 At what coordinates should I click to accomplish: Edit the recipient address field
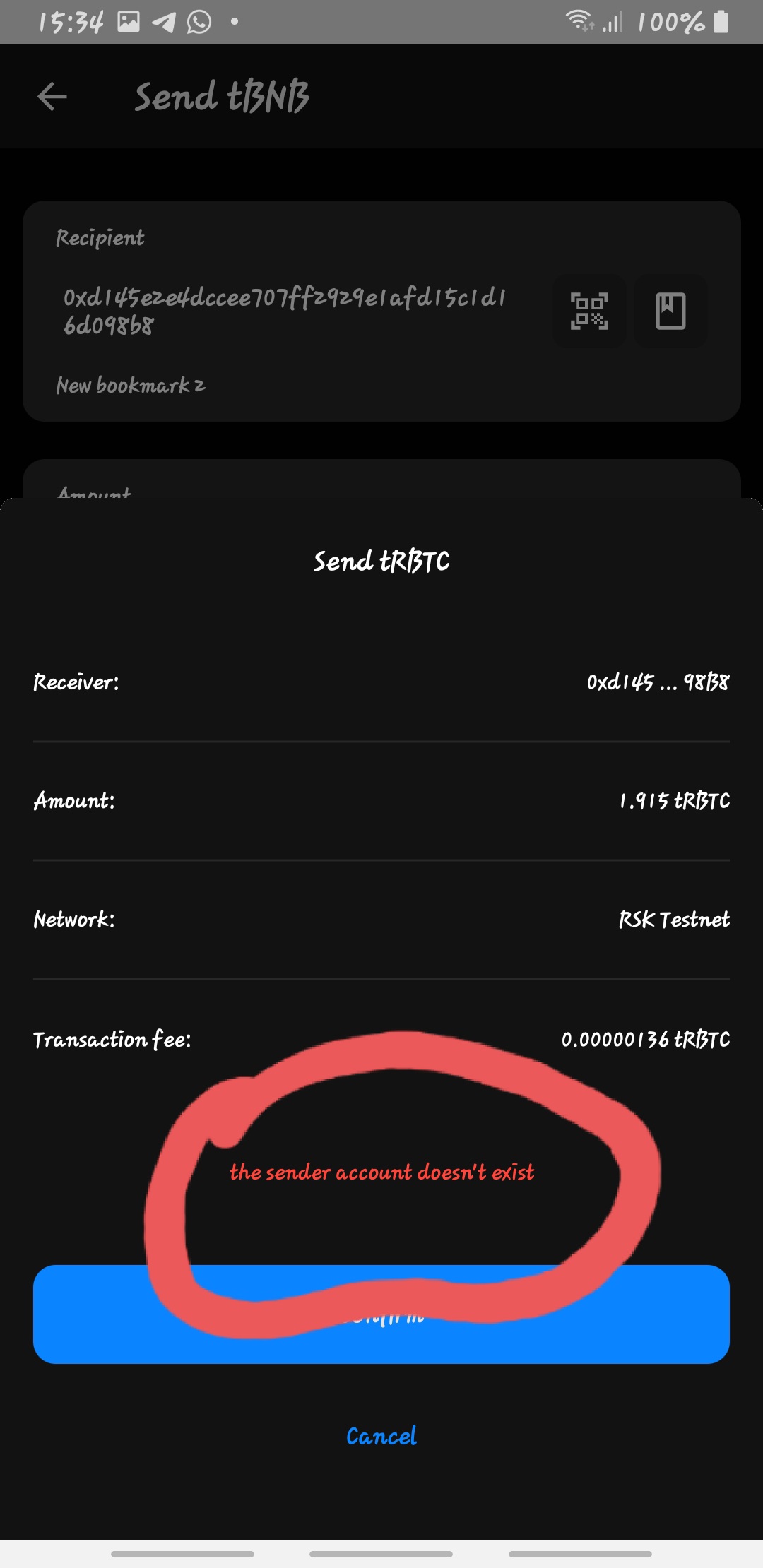click(283, 311)
